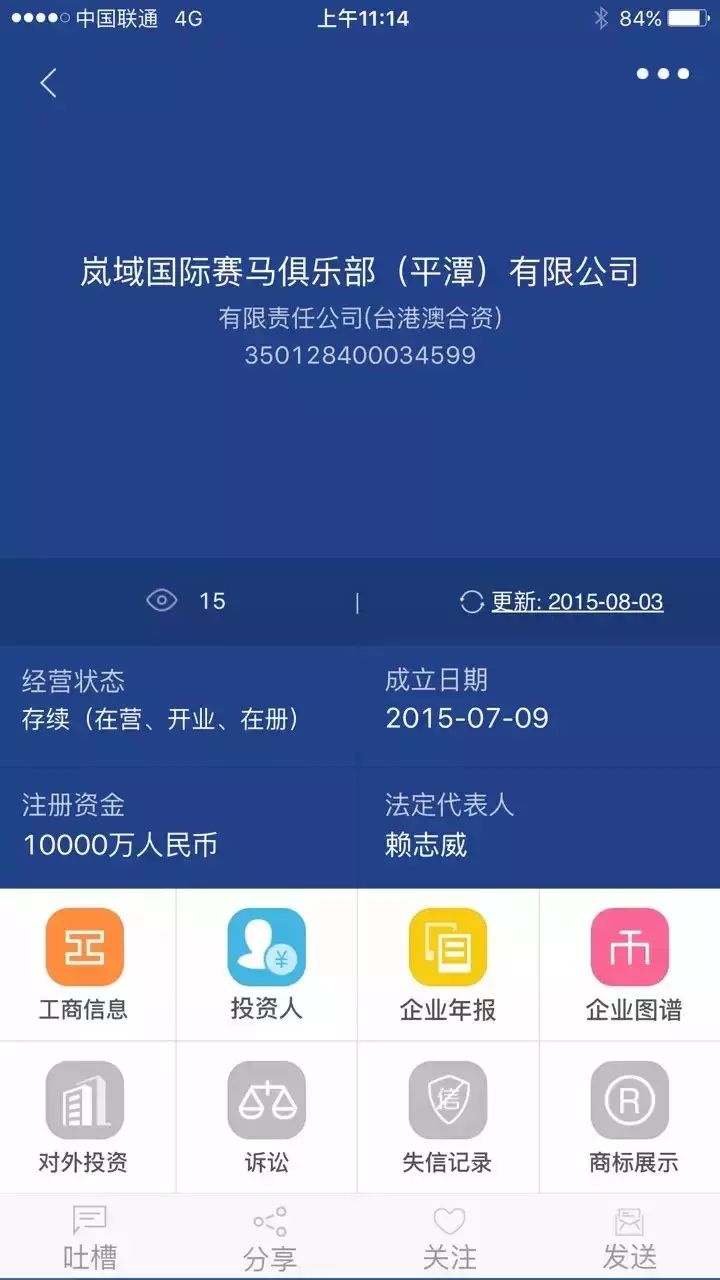Open 失信记录 dishonesty records

pyautogui.click(x=447, y=1117)
